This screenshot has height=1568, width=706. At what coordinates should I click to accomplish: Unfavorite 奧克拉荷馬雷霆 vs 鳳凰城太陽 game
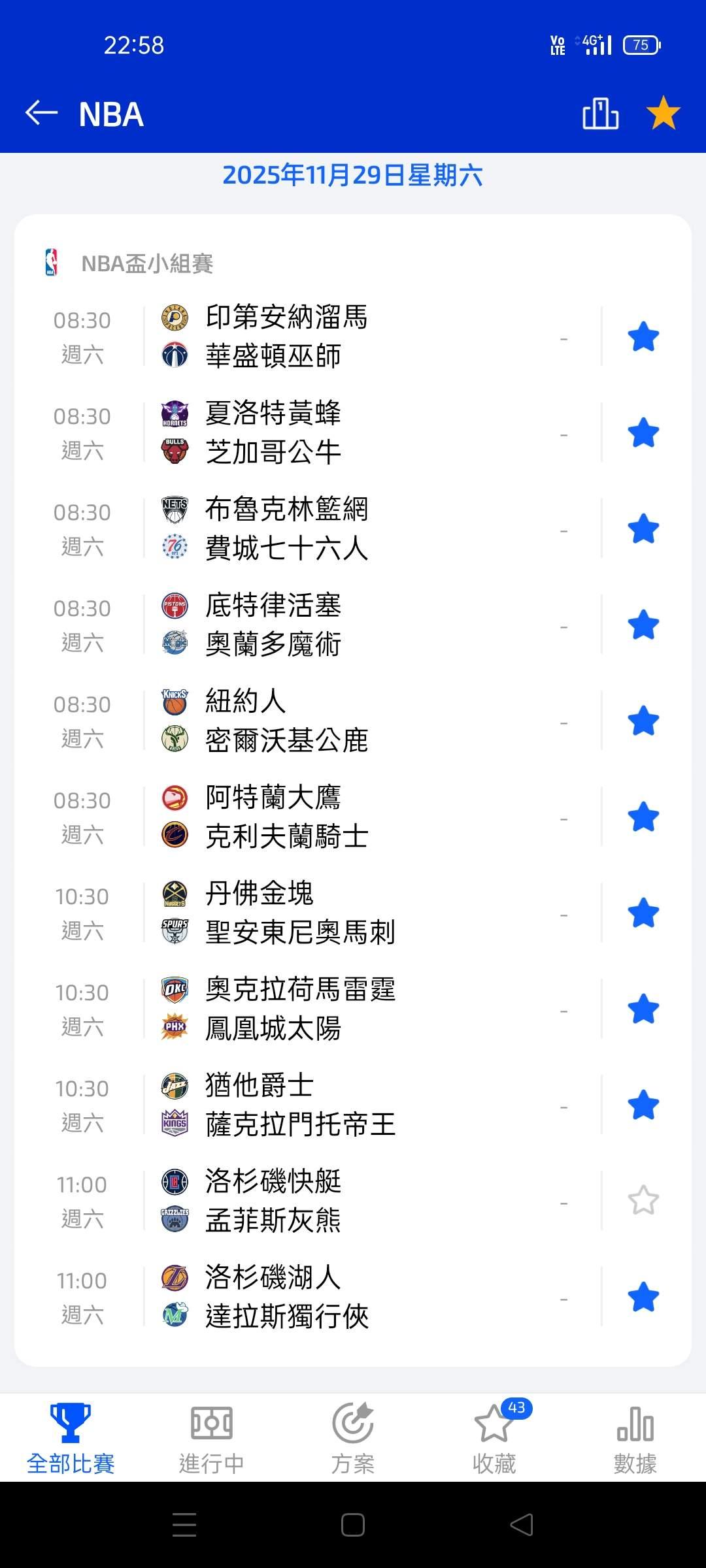[643, 1009]
